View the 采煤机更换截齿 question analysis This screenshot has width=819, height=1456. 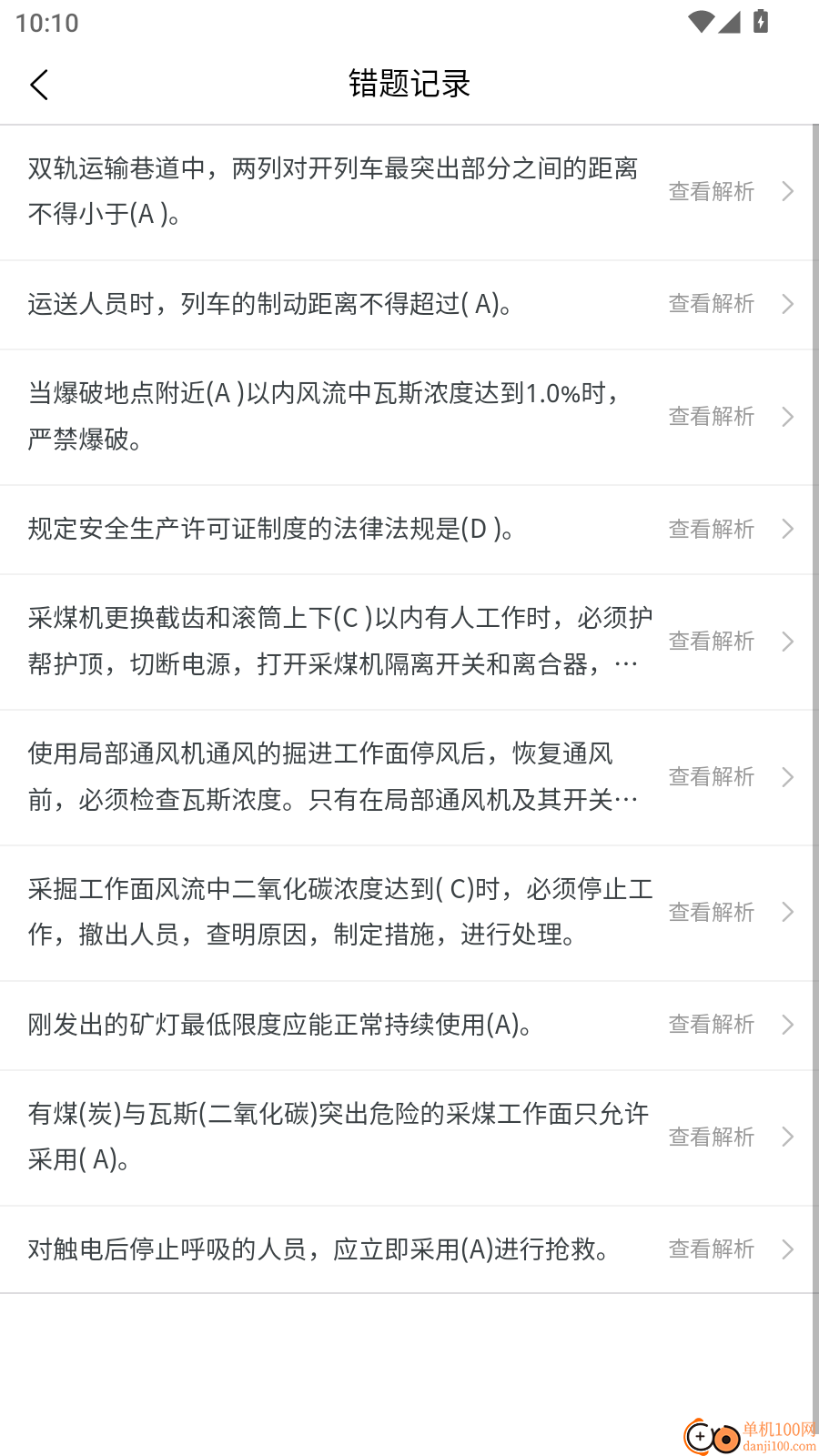712,642
